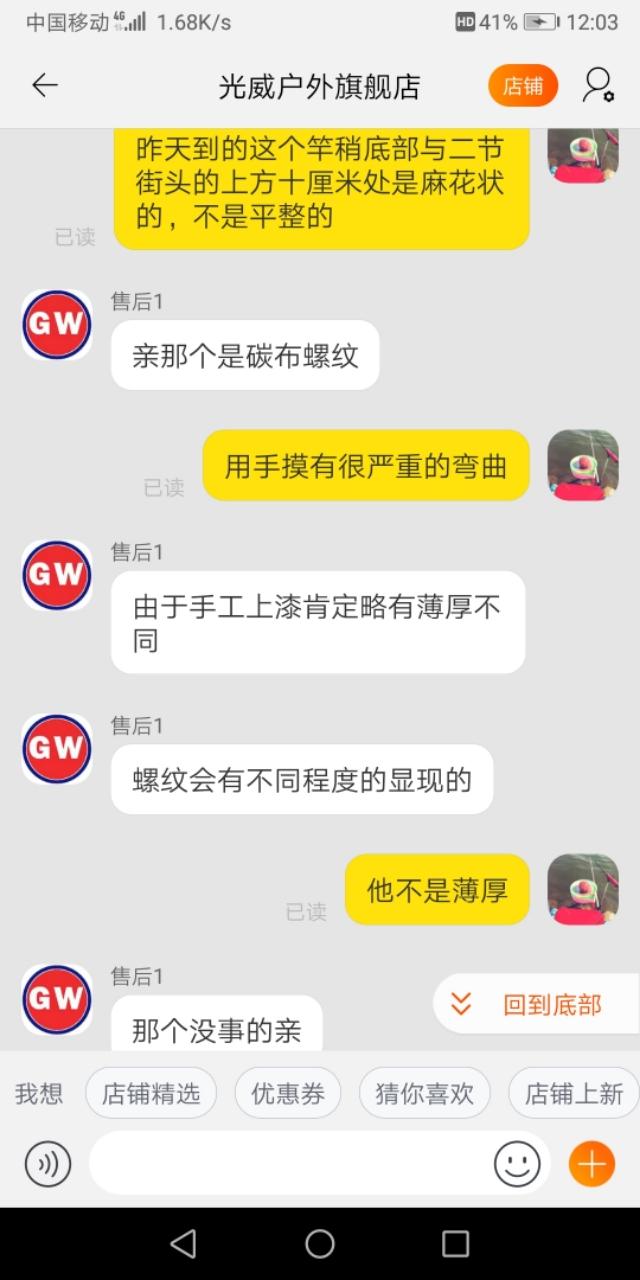Viewport: 640px width, 1280px height.
Task: Open the system recent apps view
Action: tap(455, 1243)
